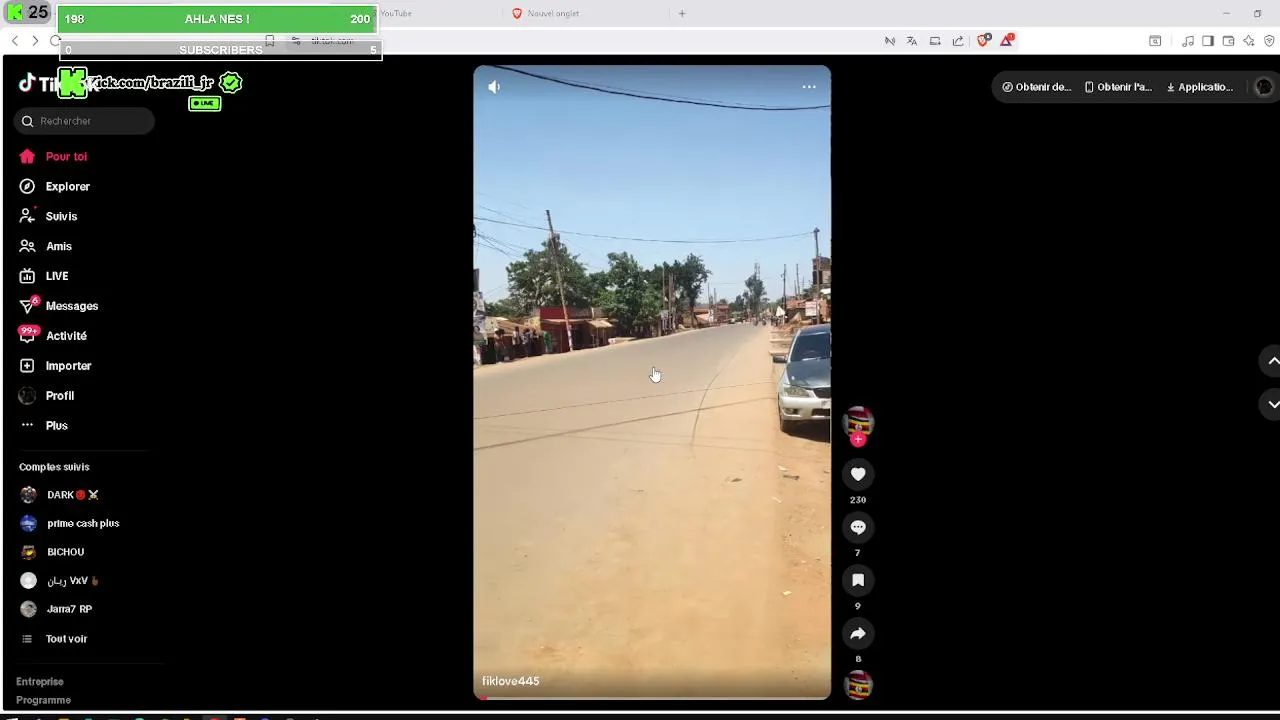Open a new browser tab
Screen dimensions: 1280x720
coord(682,13)
